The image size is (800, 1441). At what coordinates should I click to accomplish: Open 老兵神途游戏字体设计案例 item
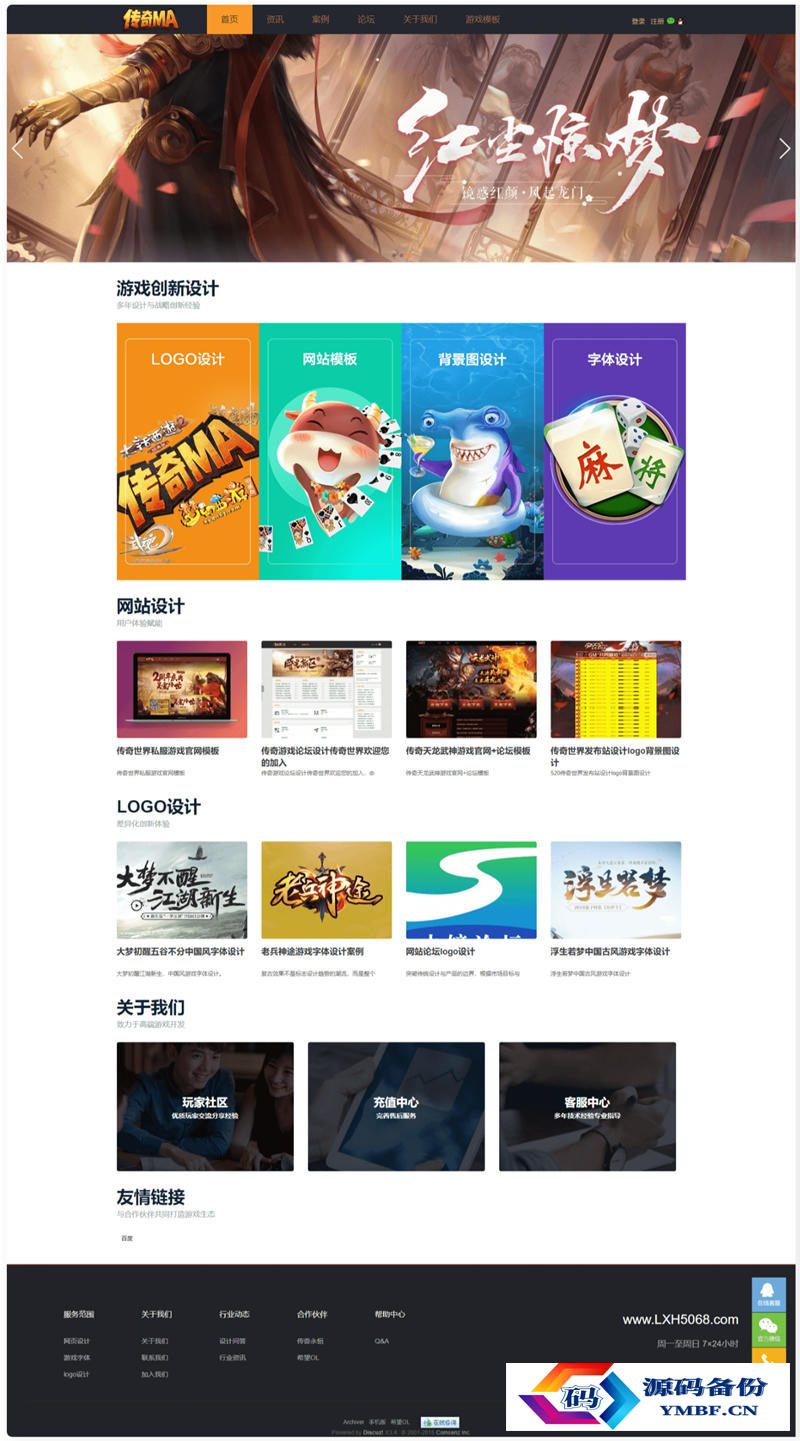point(326,889)
